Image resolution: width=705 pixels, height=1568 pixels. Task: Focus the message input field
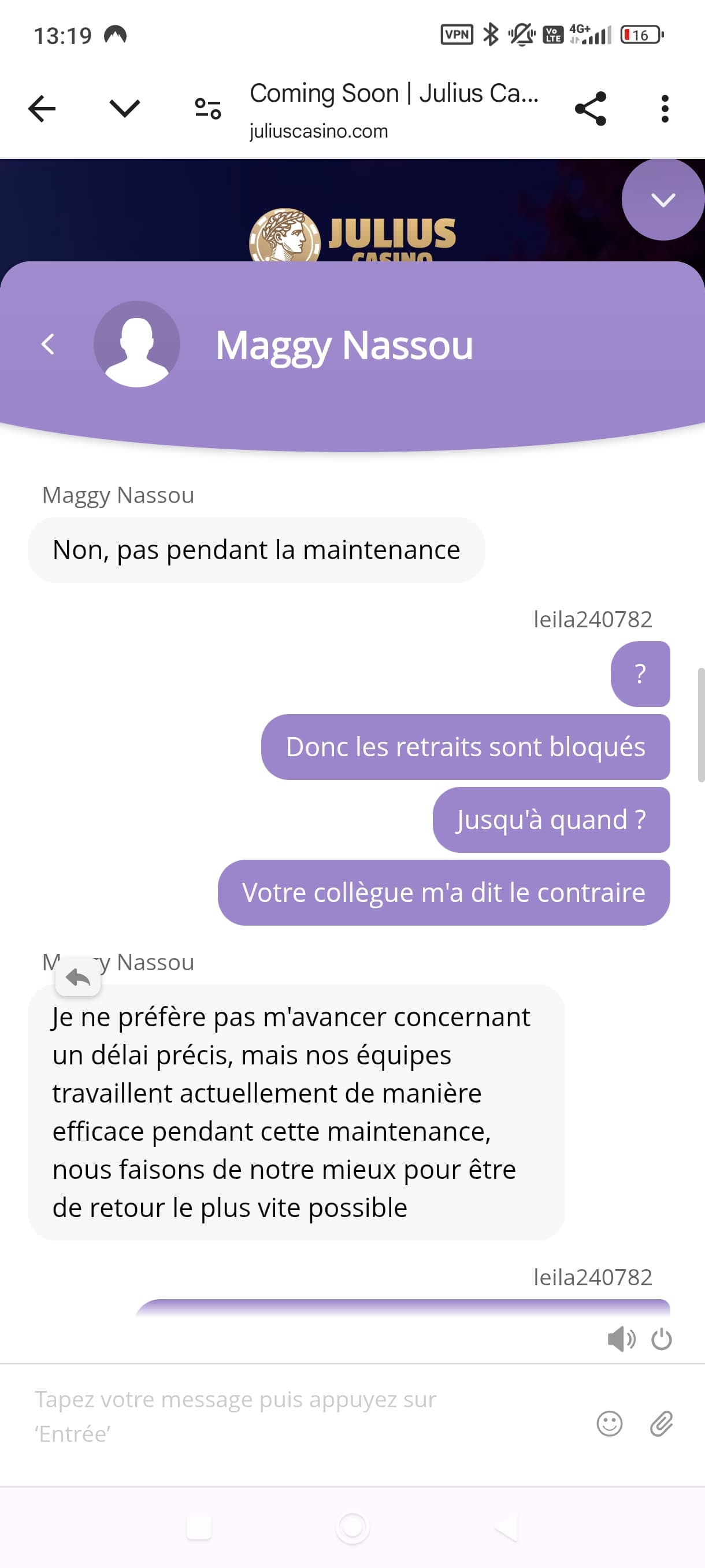point(304,1417)
